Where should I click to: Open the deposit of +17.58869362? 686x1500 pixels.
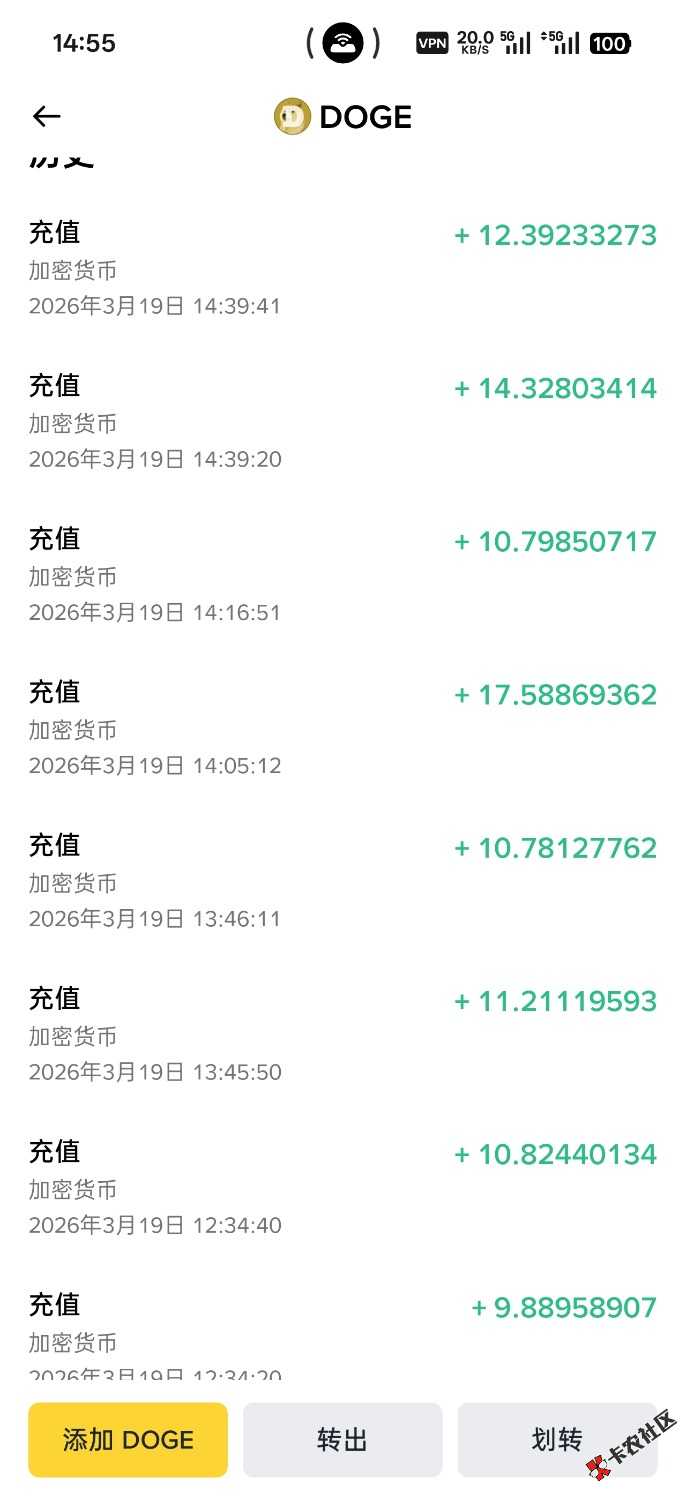(x=342, y=727)
